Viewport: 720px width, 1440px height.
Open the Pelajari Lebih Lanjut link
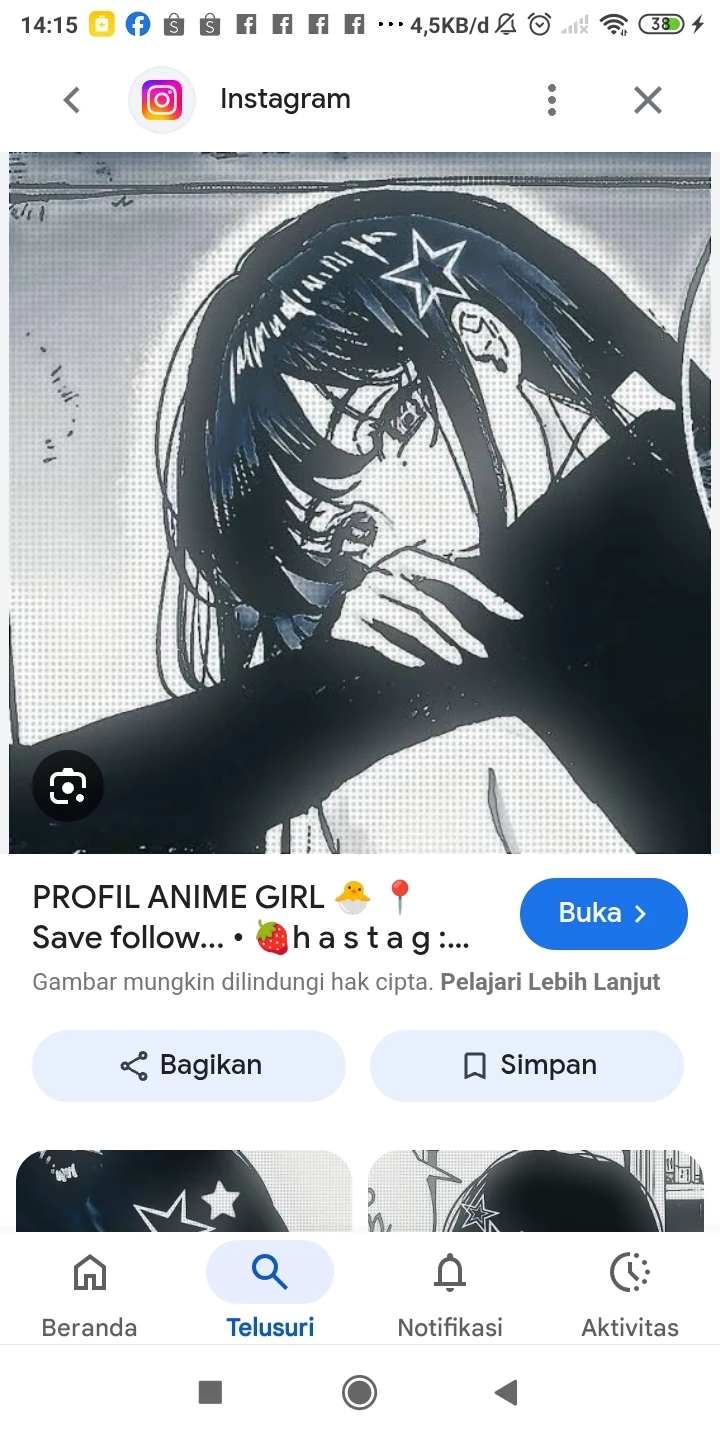point(550,982)
